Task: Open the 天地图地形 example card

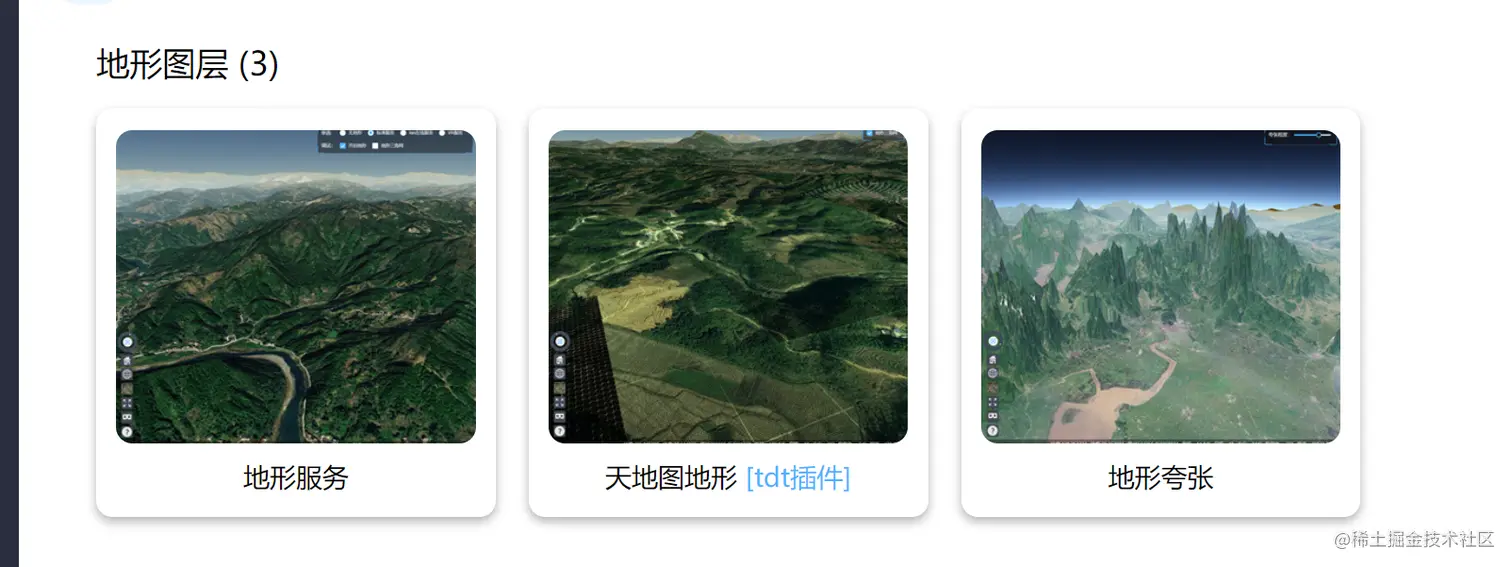Action: 728,287
